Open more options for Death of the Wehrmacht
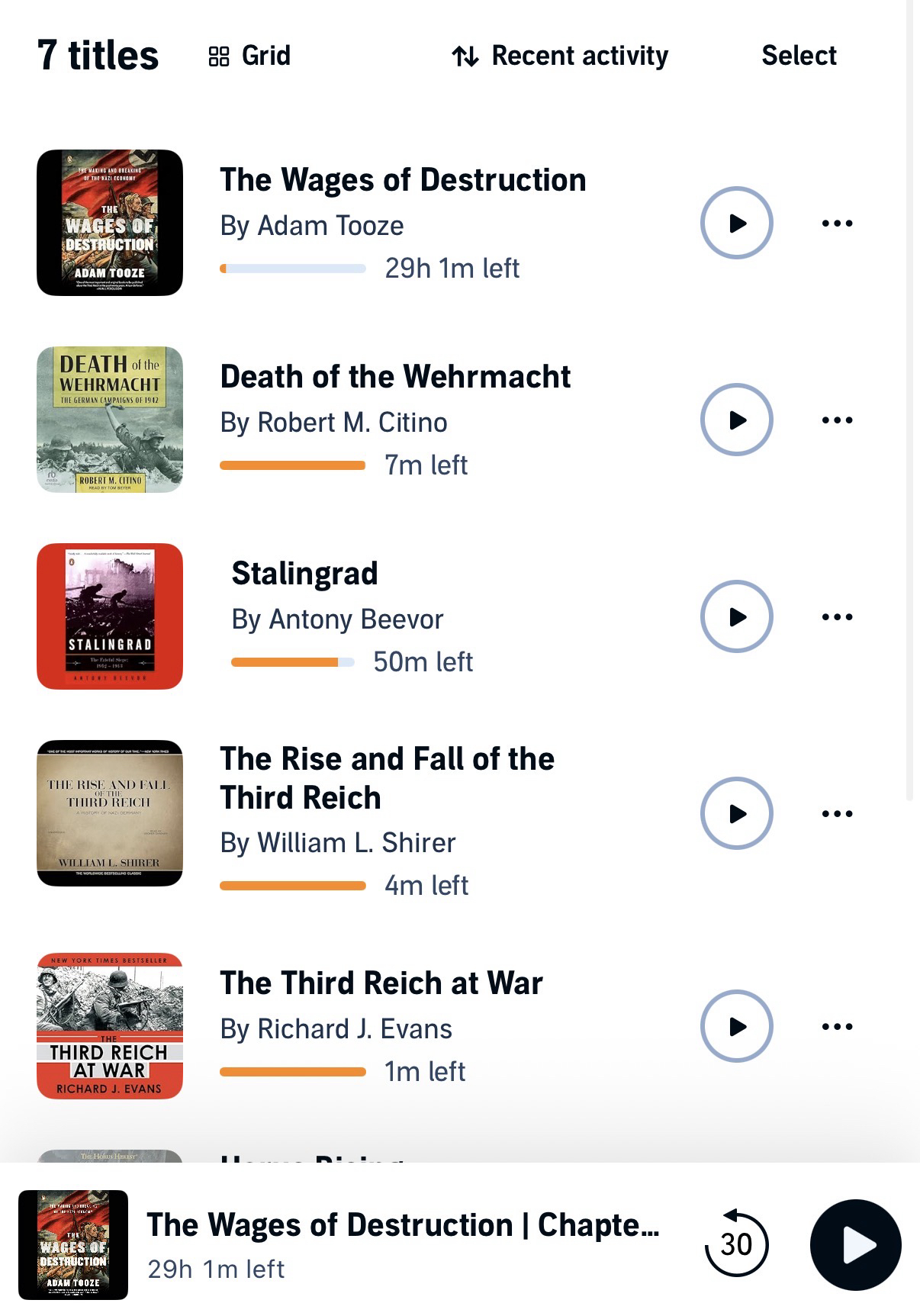The width and height of the screenshot is (920, 1316). pyautogui.click(x=837, y=420)
